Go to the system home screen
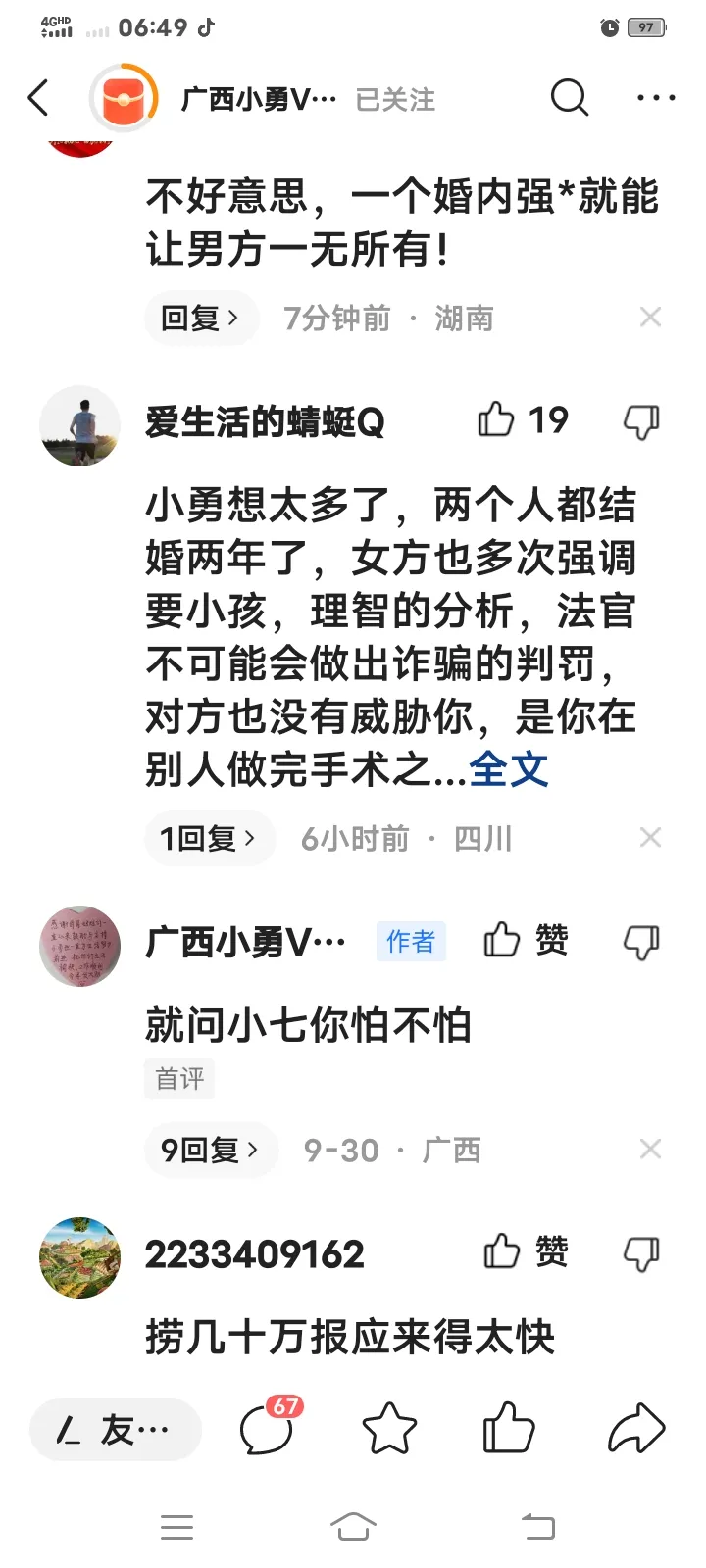 point(353,1526)
